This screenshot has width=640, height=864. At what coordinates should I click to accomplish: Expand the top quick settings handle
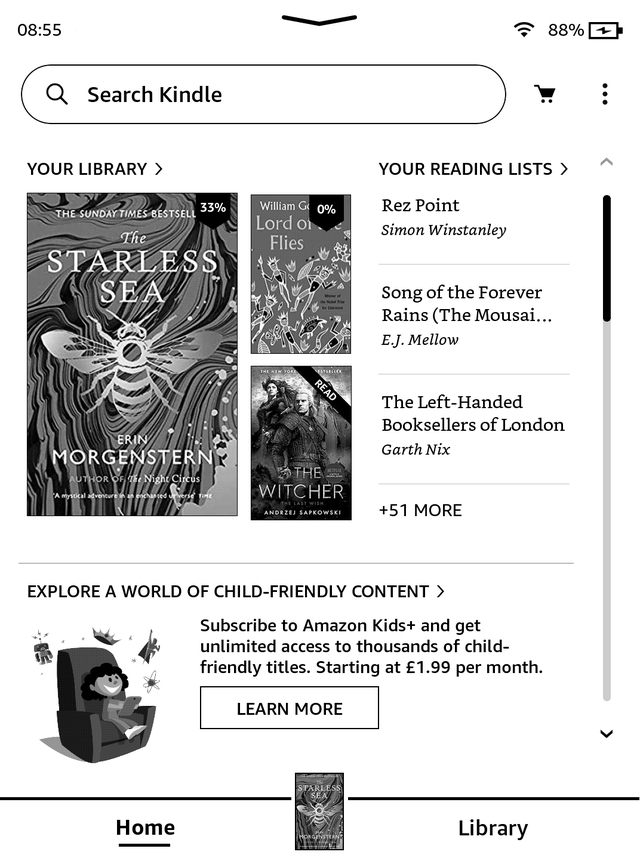click(x=319, y=19)
